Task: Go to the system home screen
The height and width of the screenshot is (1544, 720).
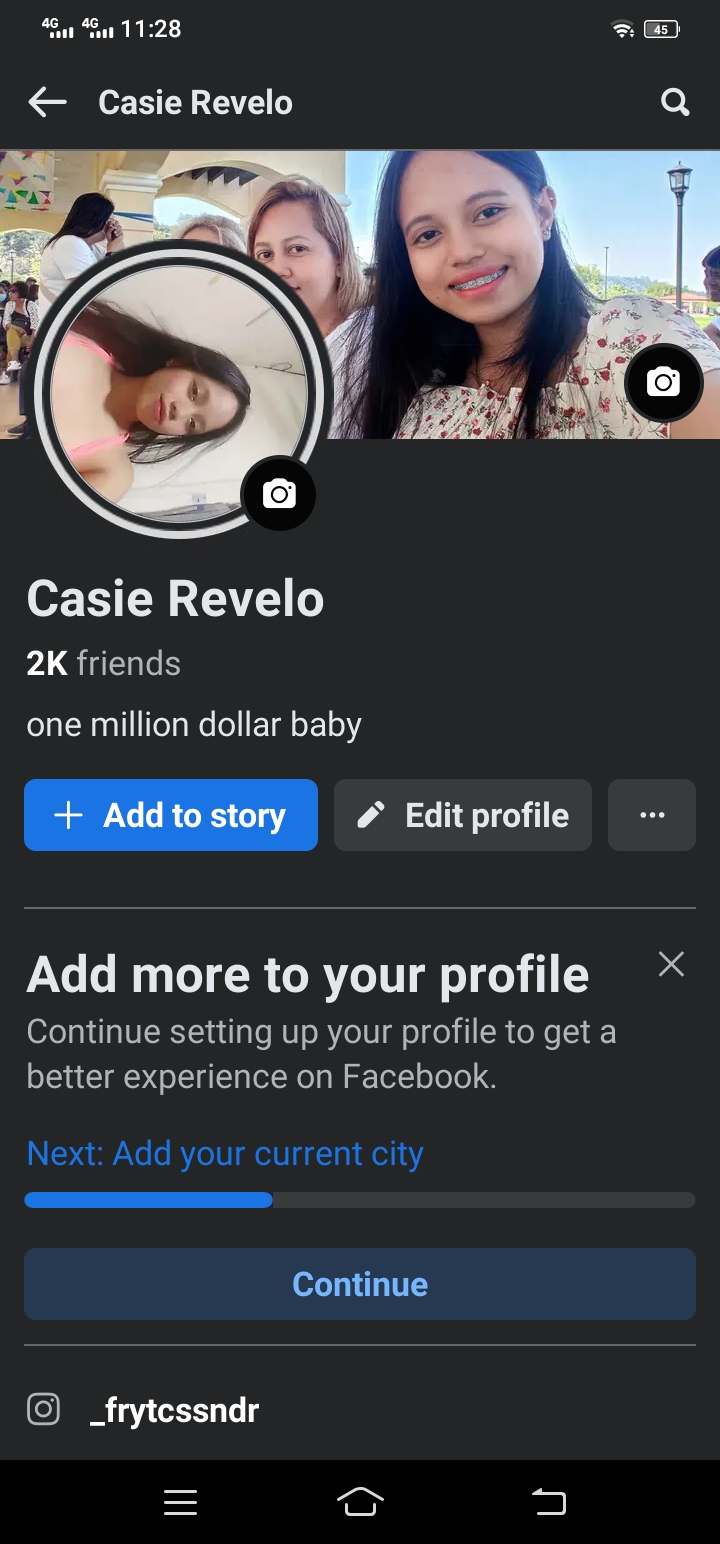Action: (x=360, y=1501)
